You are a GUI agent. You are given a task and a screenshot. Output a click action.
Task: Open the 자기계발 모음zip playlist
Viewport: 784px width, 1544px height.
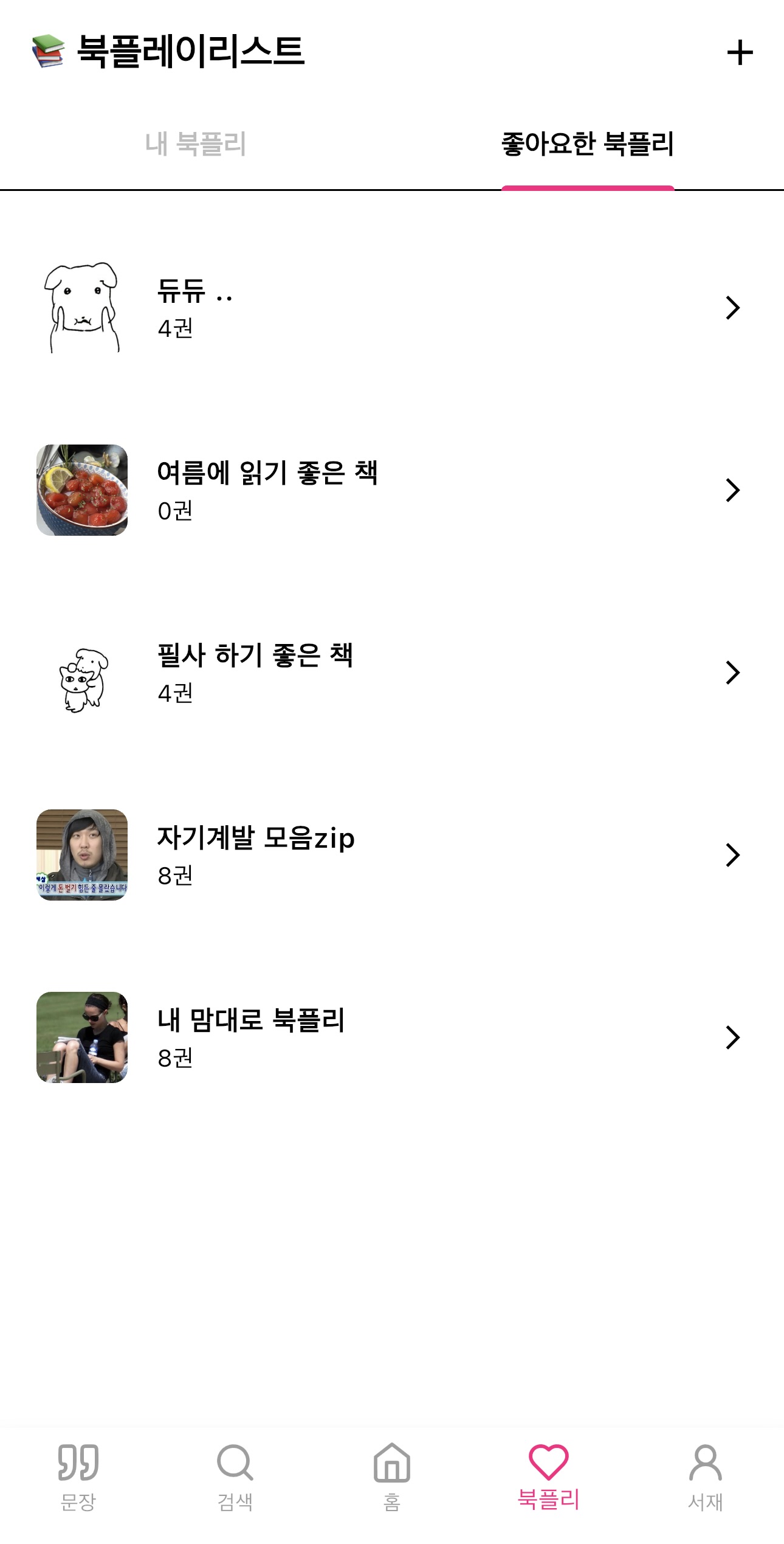(x=389, y=855)
